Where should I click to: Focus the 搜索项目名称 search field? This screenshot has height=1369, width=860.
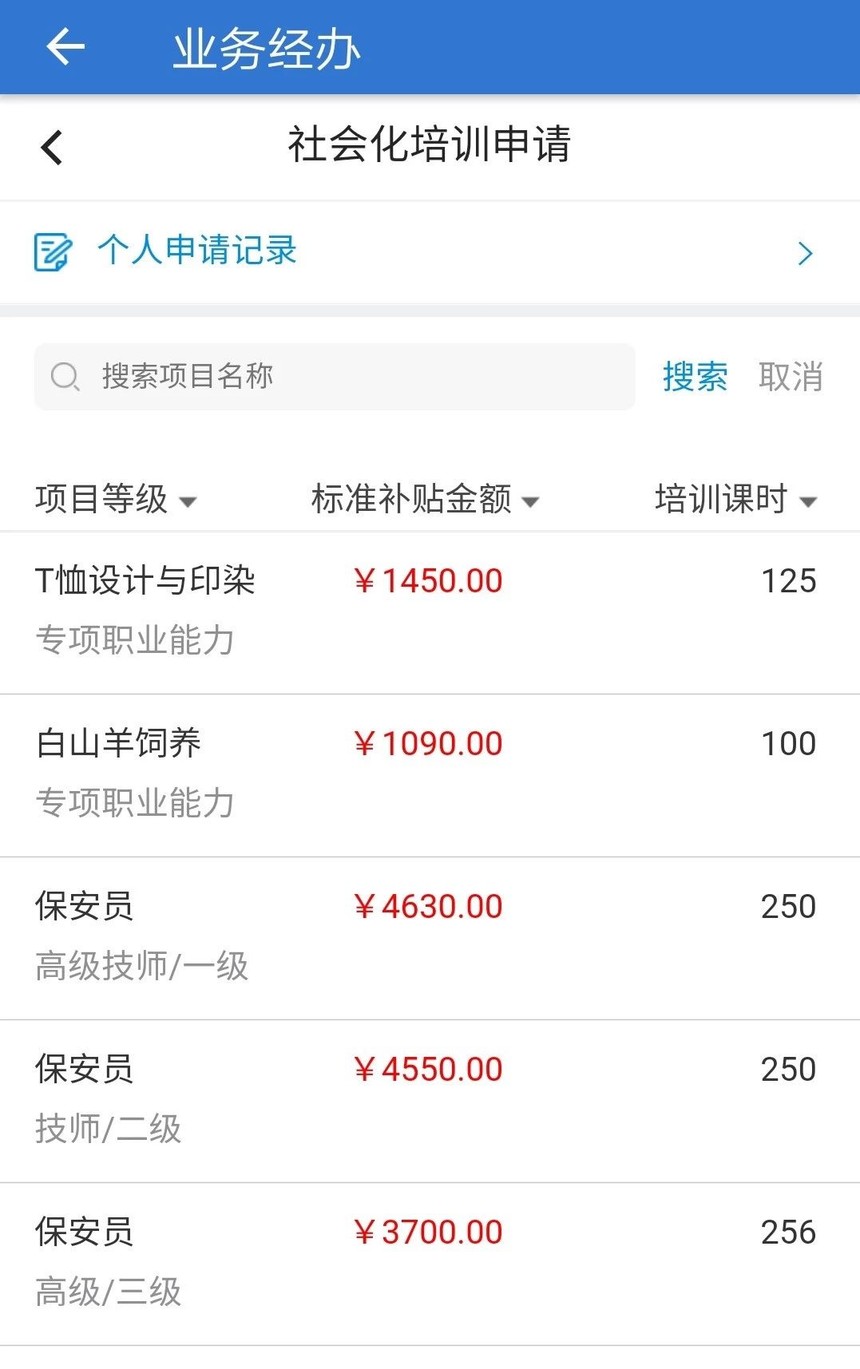(334, 377)
